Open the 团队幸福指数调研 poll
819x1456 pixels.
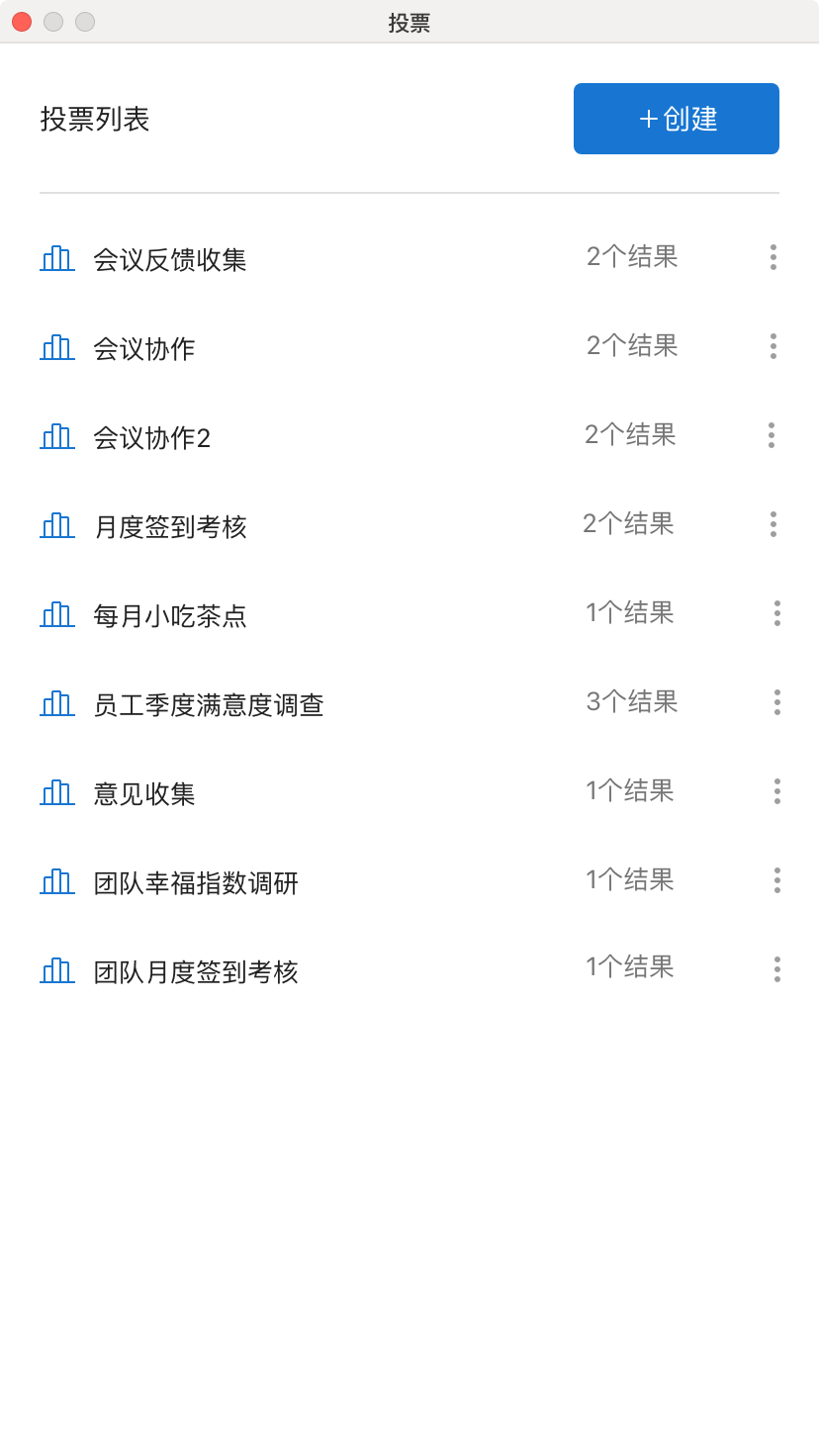coord(196,882)
